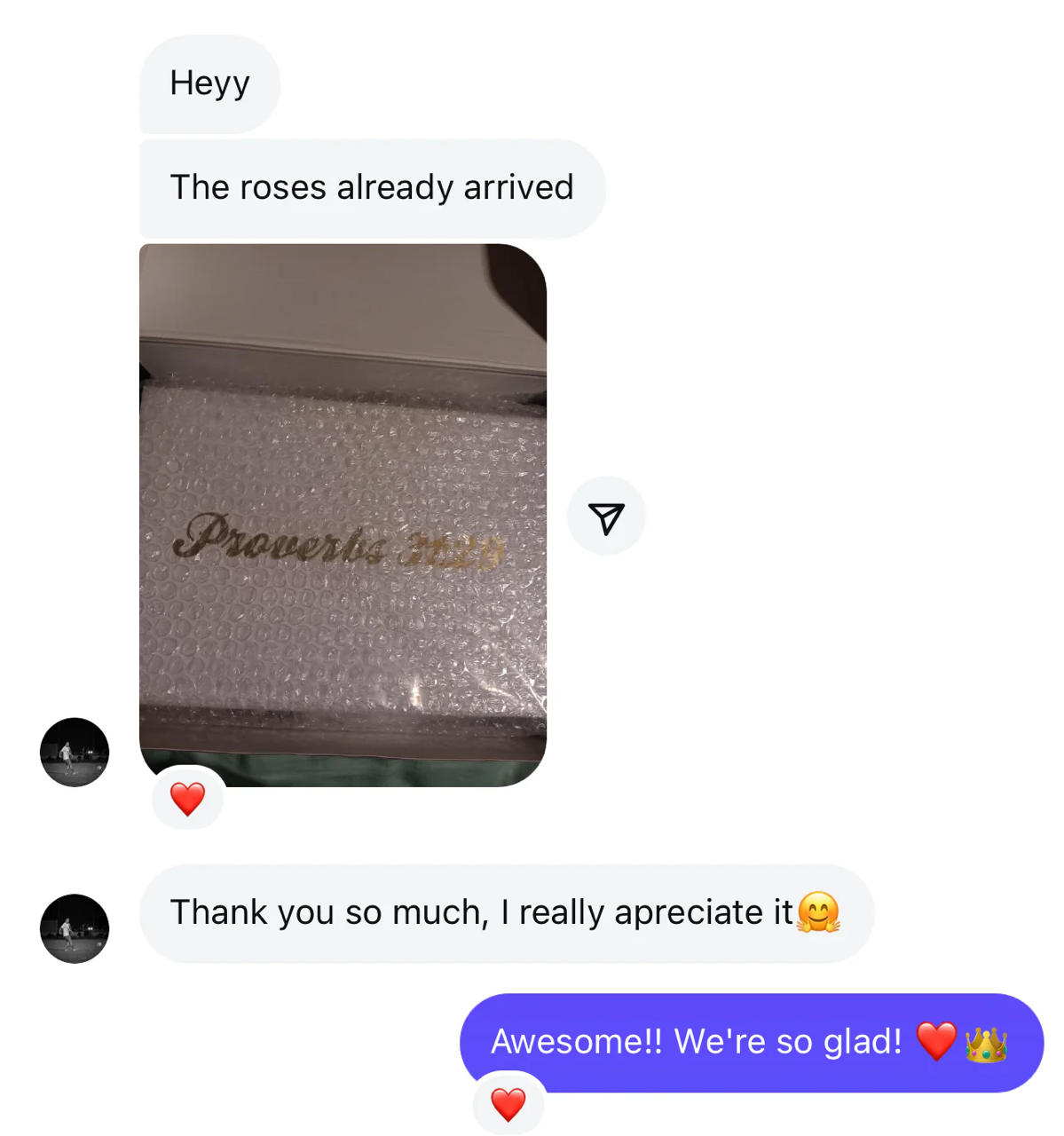Image resolution: width=1064 pixels, height=1136 pixels.
Task: Open the heart reaction under the photo
Action: [187, 799]
